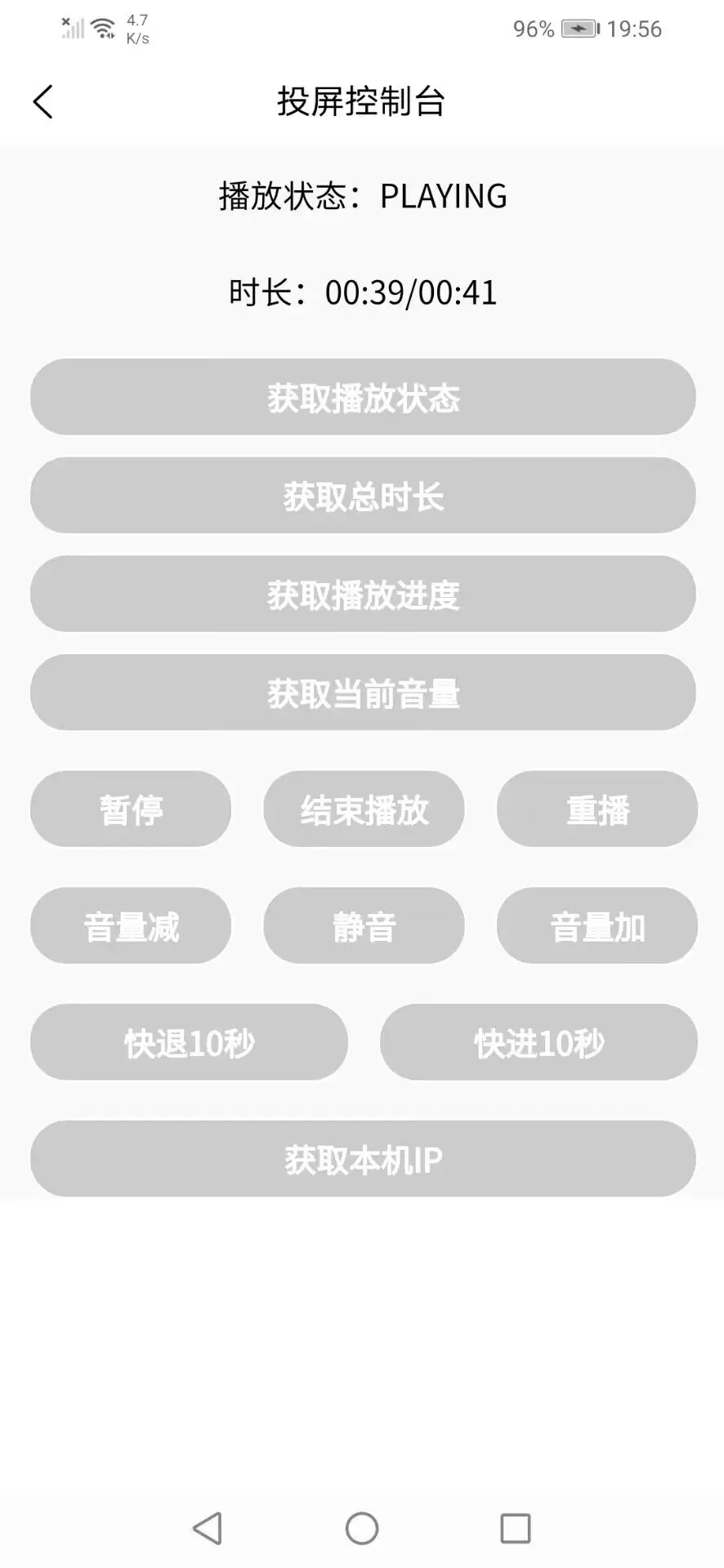This screenshot has width=724, height=1568.
Task: Raise volume with 音量加
Action: click(x=597, y=926)
